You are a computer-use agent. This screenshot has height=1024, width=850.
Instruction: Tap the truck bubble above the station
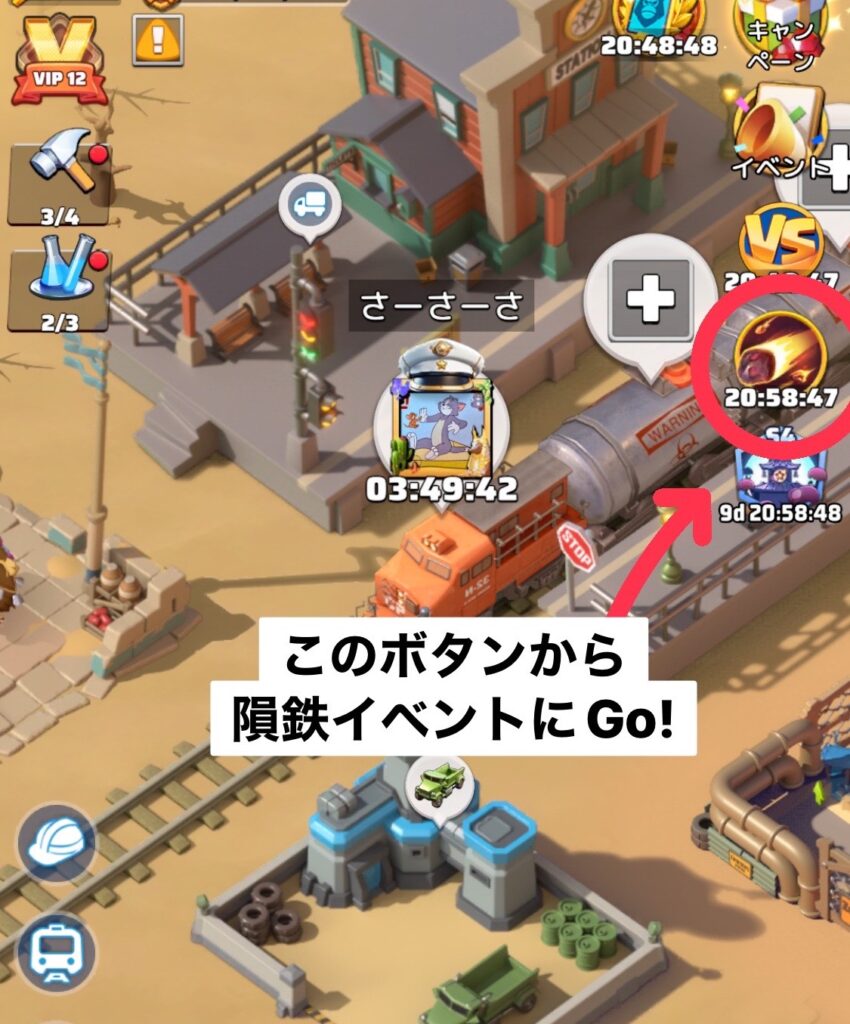310,206
